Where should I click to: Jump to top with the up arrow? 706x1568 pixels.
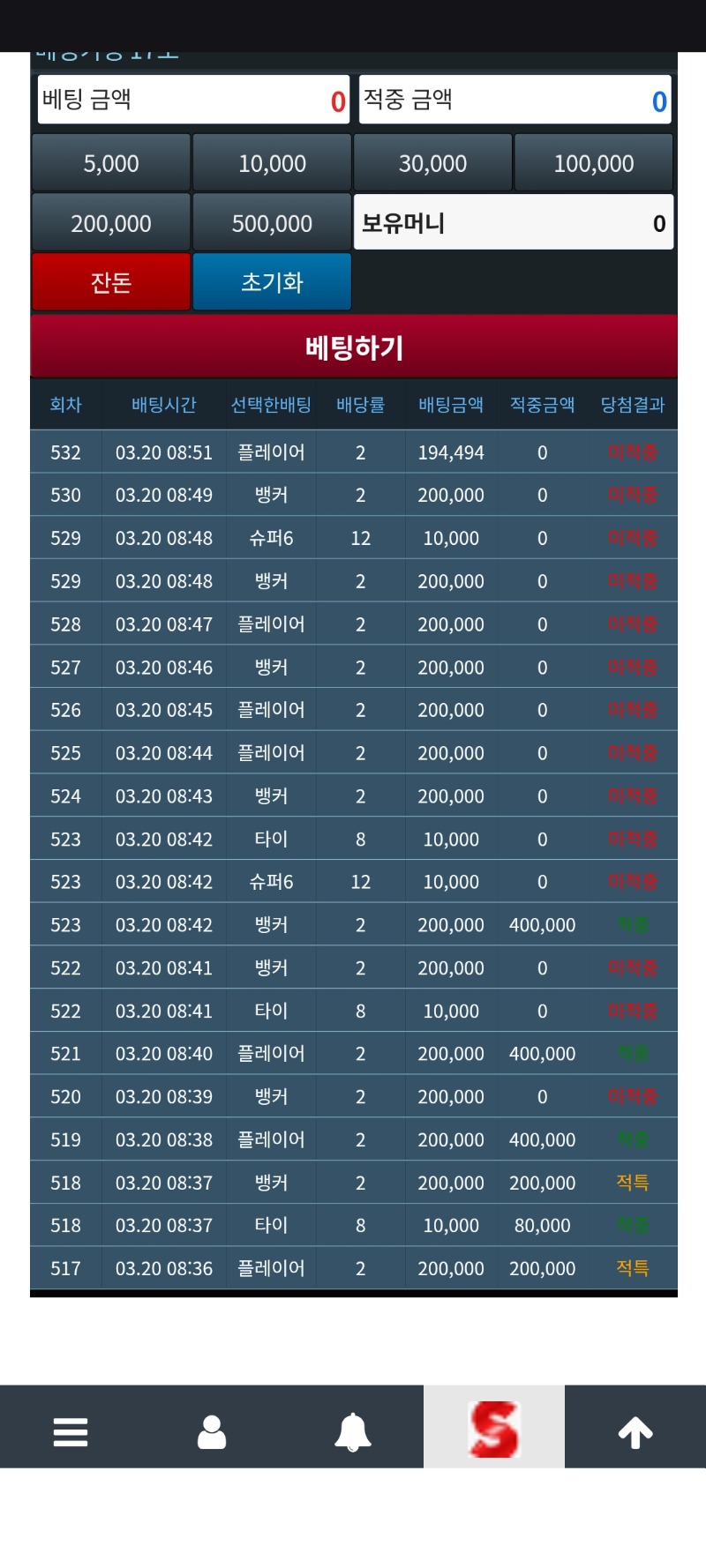(x=635, y=1432)
